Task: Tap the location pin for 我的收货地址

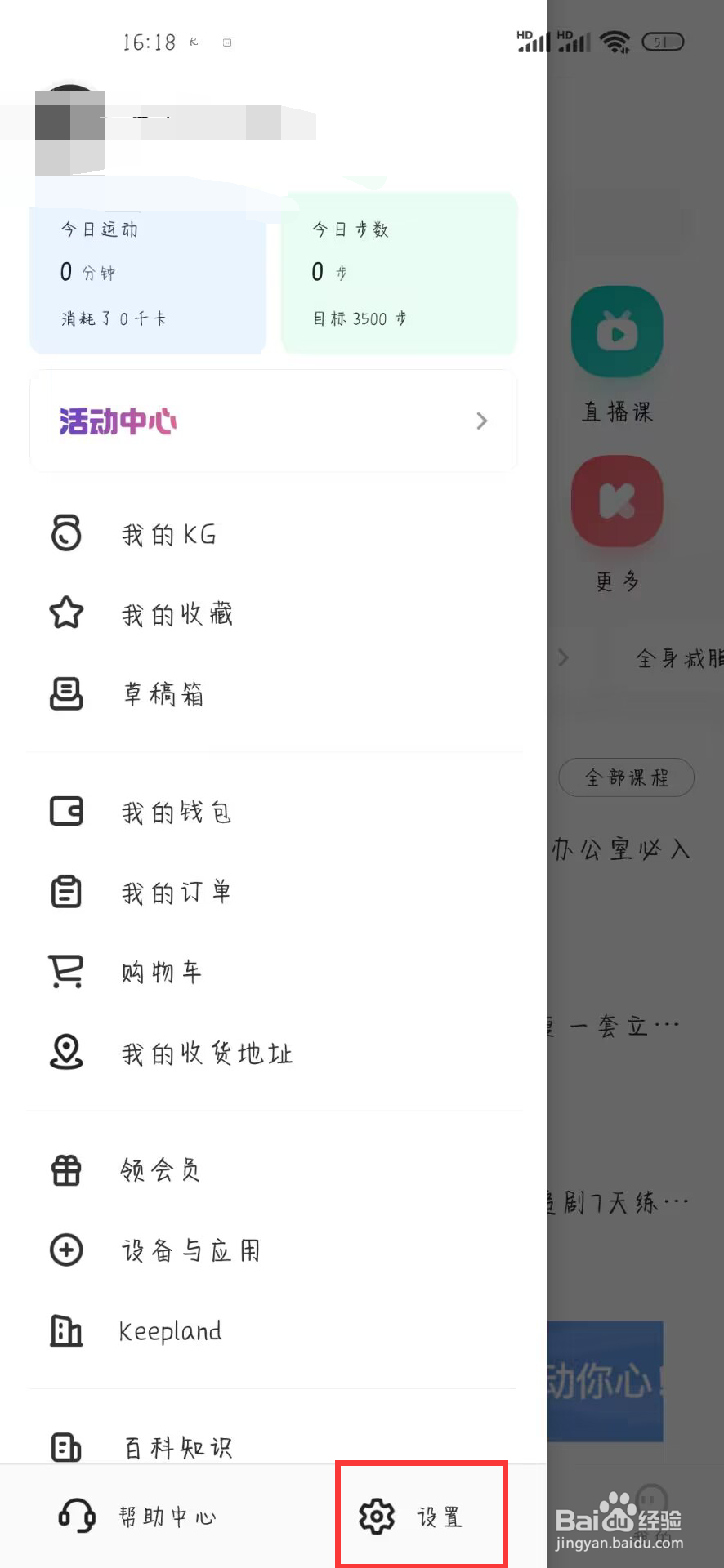Action: coord(66,1053)
